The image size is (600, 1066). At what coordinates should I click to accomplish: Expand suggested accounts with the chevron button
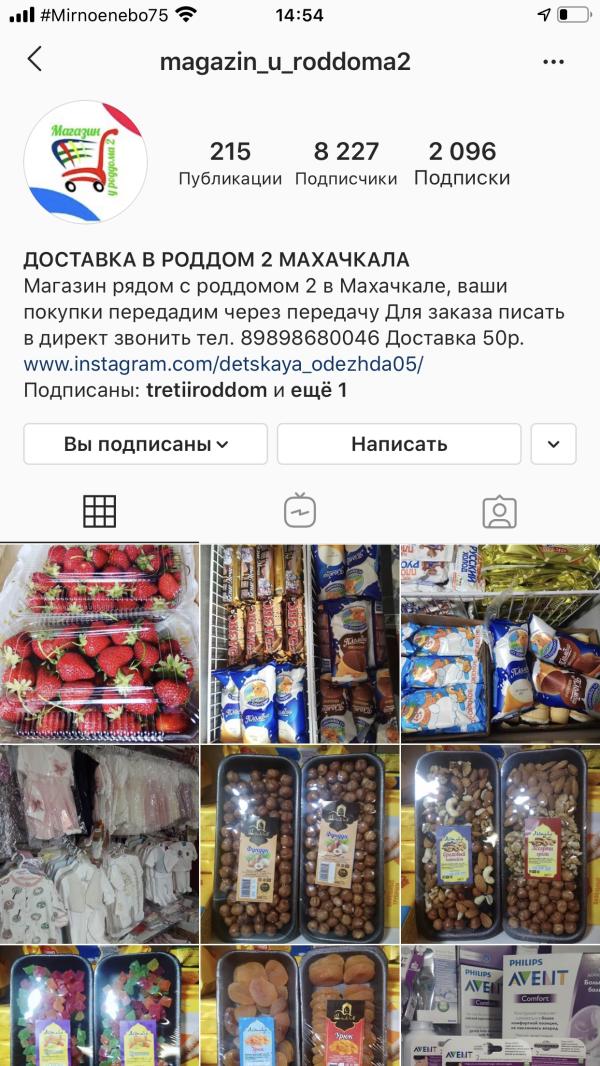(x=554, y=444)
